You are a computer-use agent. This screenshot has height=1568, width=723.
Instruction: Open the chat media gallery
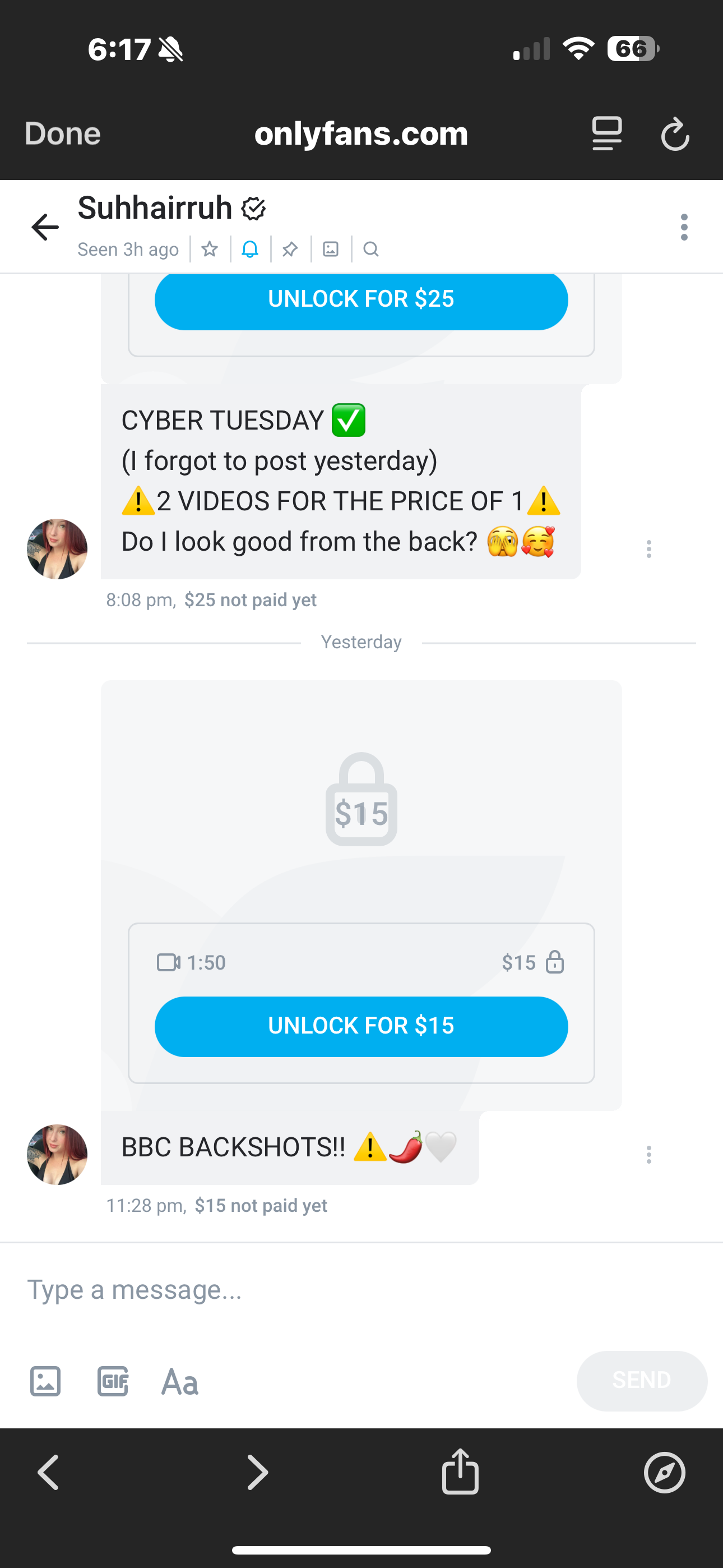tap(331, 249)
